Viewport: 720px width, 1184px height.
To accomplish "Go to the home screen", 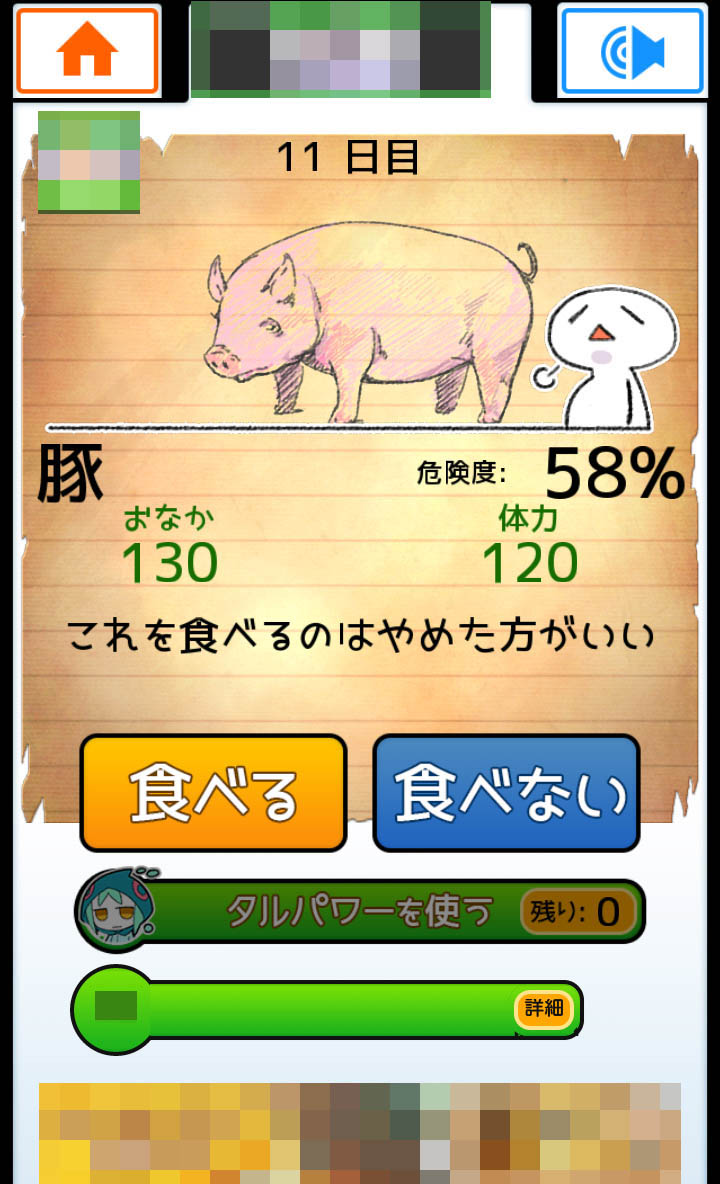I will tap(87, 51).
